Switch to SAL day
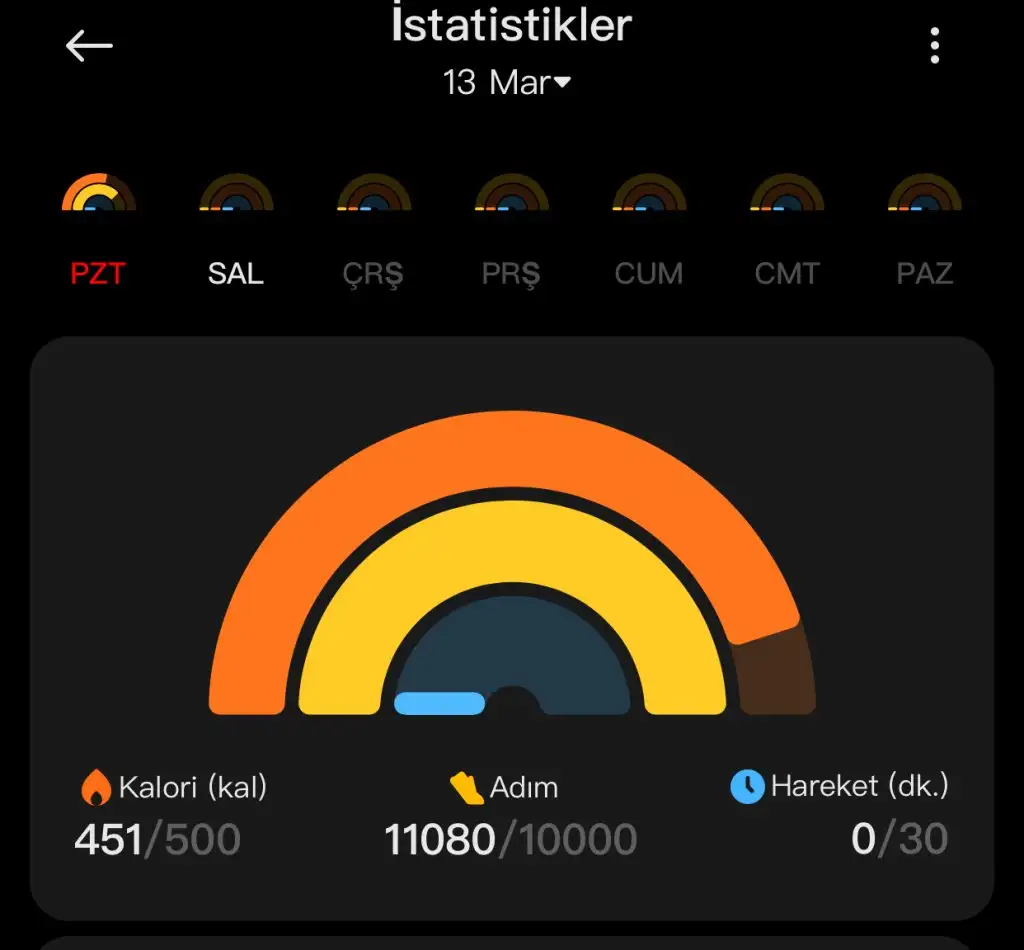1024x950 pixels. pos(236,232)
